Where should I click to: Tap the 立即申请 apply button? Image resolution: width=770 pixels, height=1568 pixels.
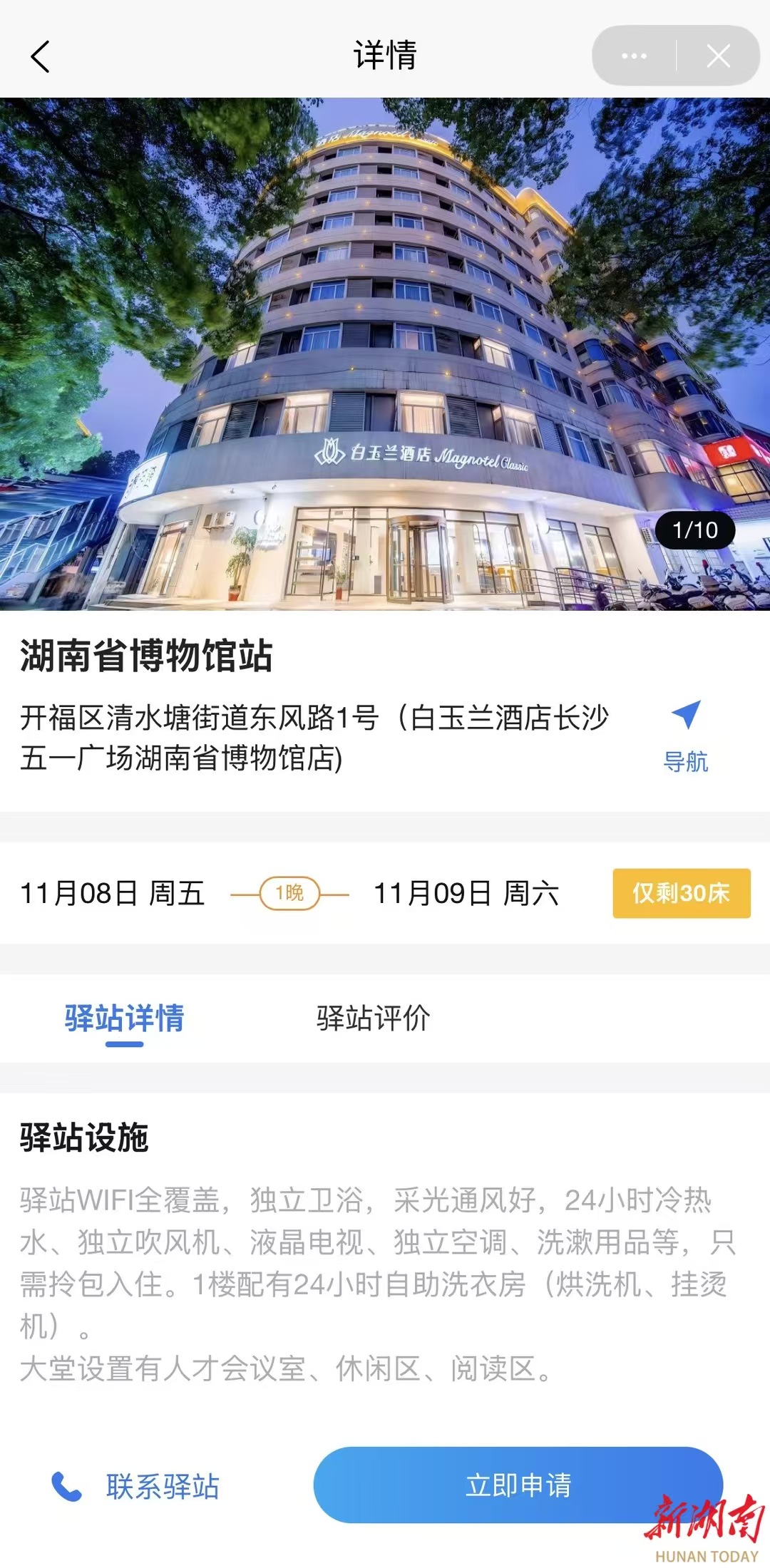[x=518, y=1485]
